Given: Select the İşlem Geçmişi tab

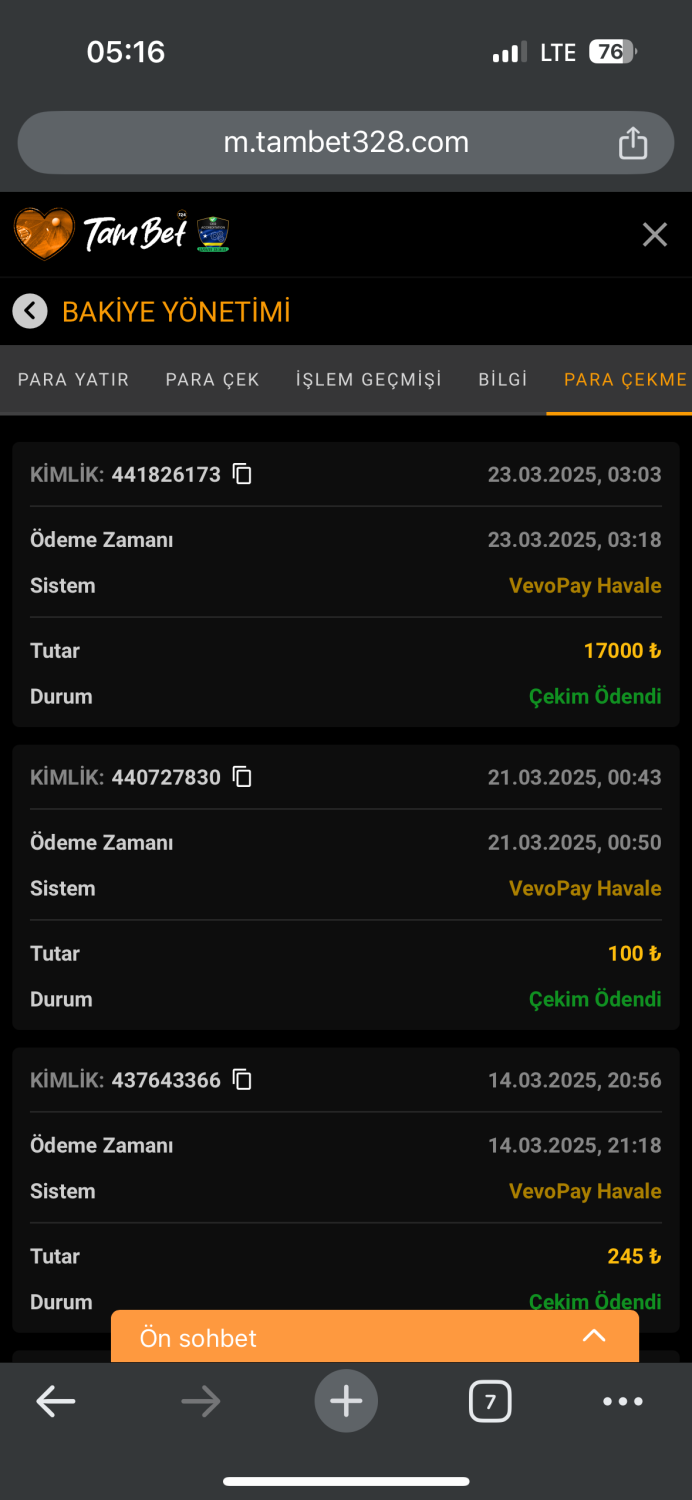Looking at the screenshot, I should click(x=368, y=380).
